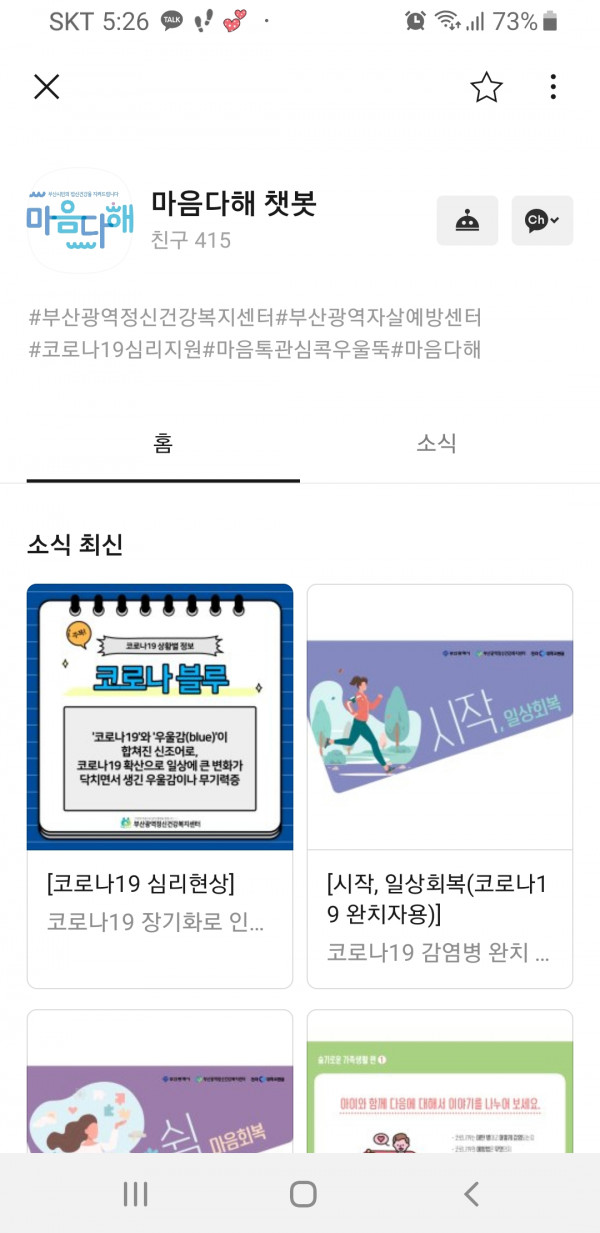600x1233 pixels.
Task: Select the 홈 tab
Action: [163, 444]
